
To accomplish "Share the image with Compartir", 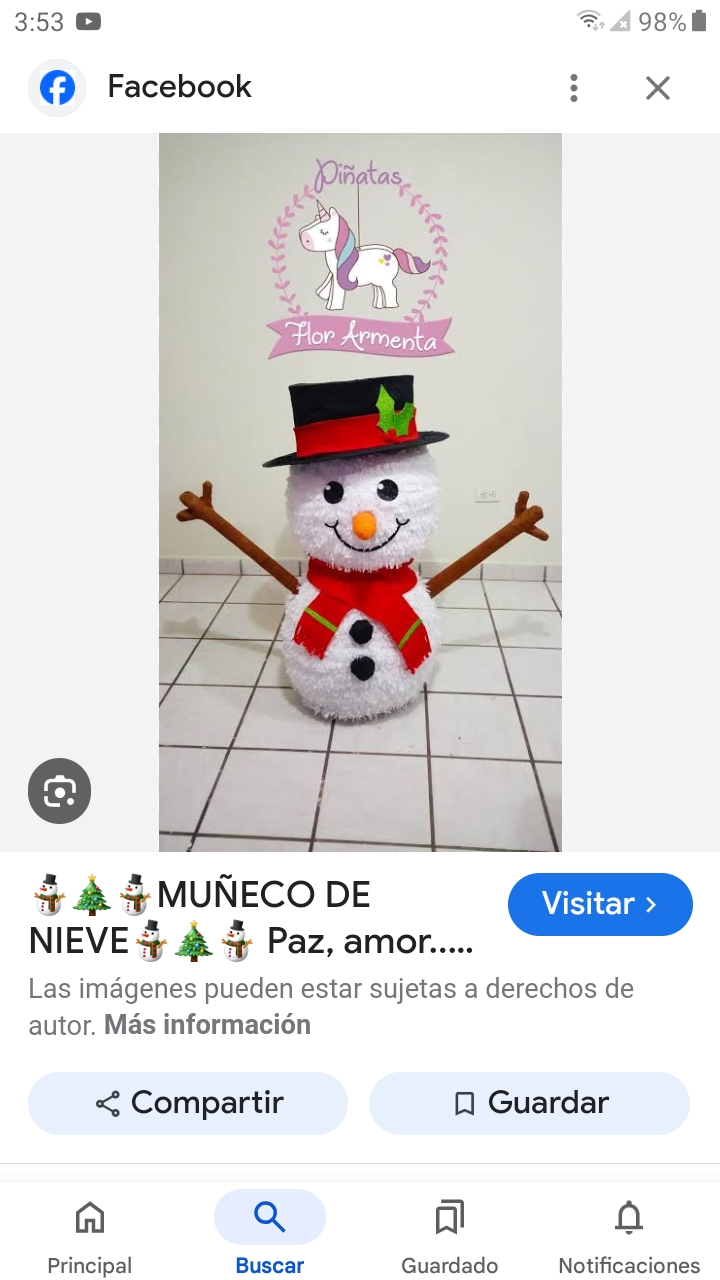I will [188, 1103].
